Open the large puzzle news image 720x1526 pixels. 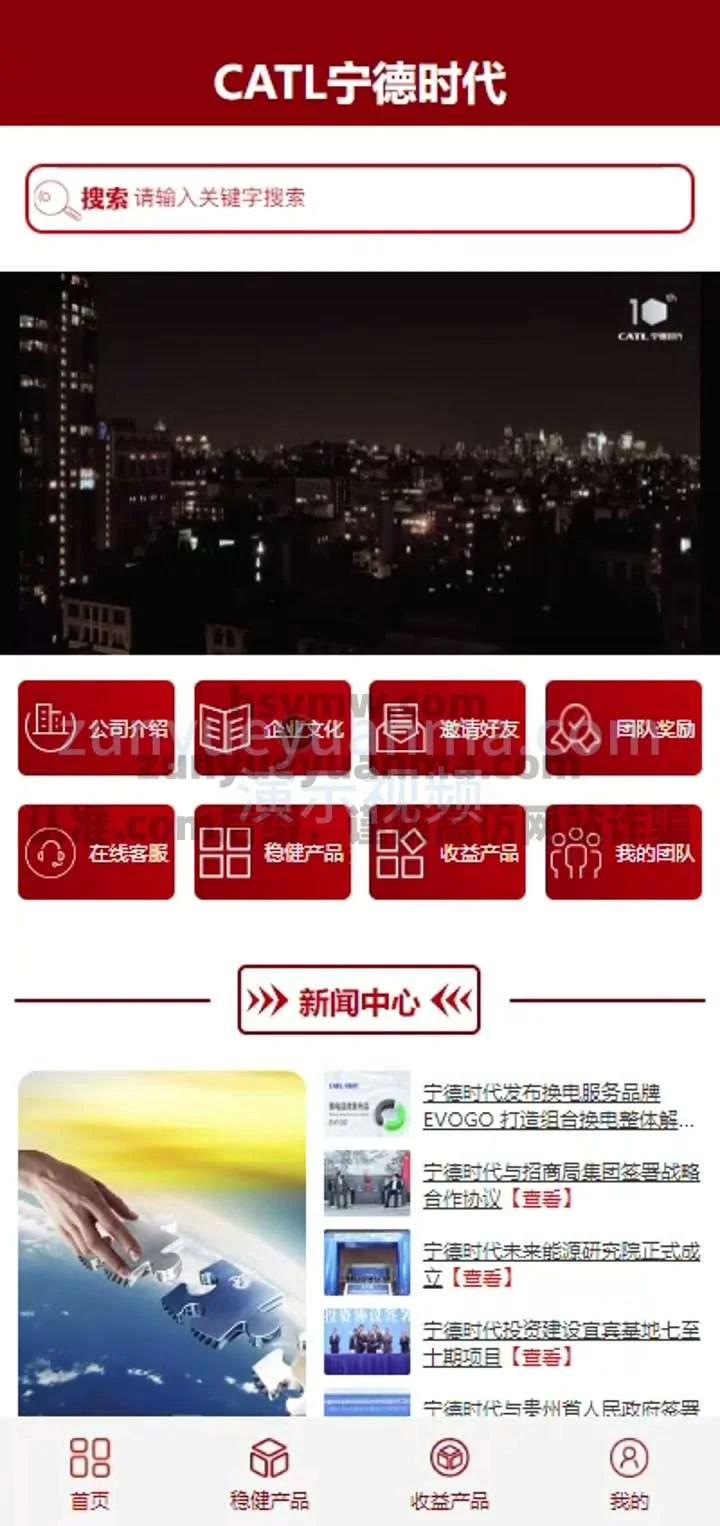click(162, 1240)
